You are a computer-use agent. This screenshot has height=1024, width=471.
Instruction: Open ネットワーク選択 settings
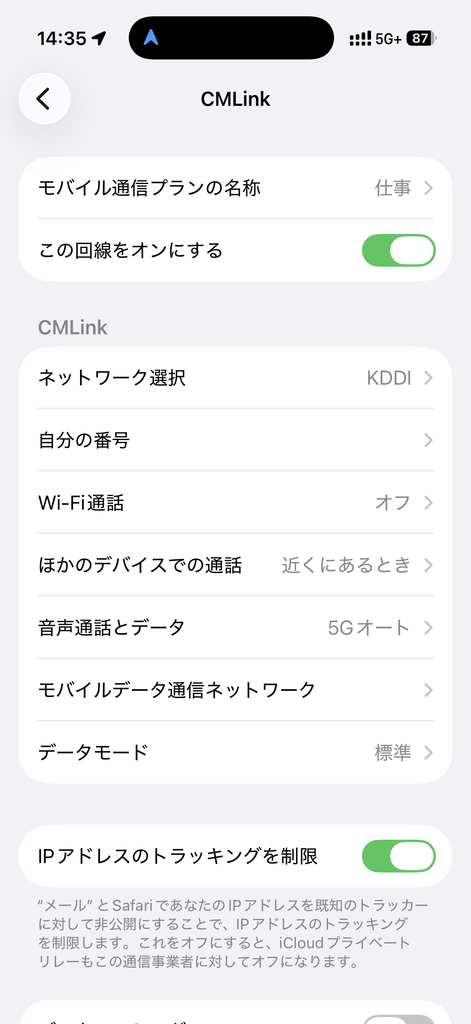[235, 377]
